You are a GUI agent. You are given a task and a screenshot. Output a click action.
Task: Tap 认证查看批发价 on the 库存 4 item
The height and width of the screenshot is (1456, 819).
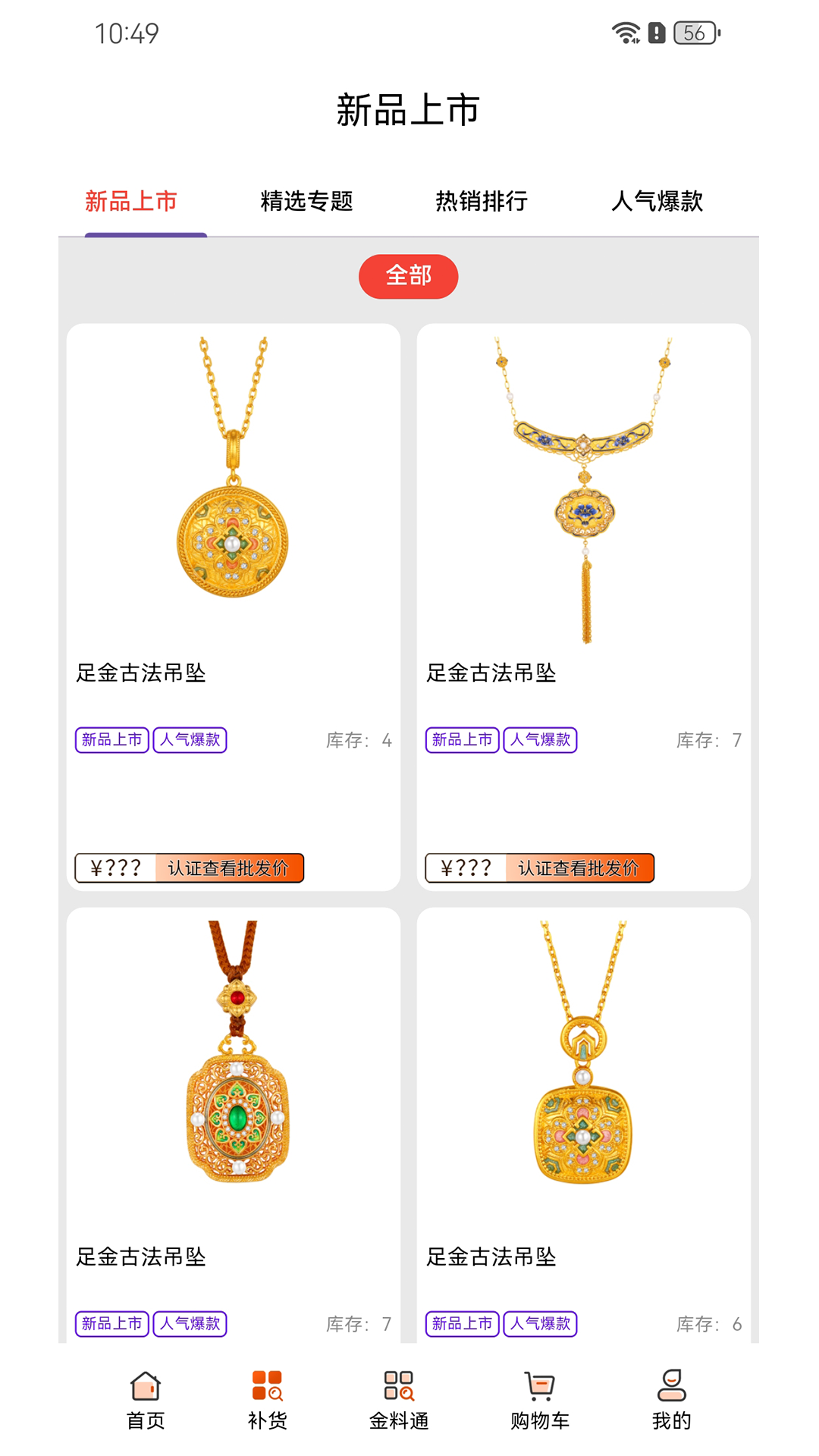(x=228, y=868)
